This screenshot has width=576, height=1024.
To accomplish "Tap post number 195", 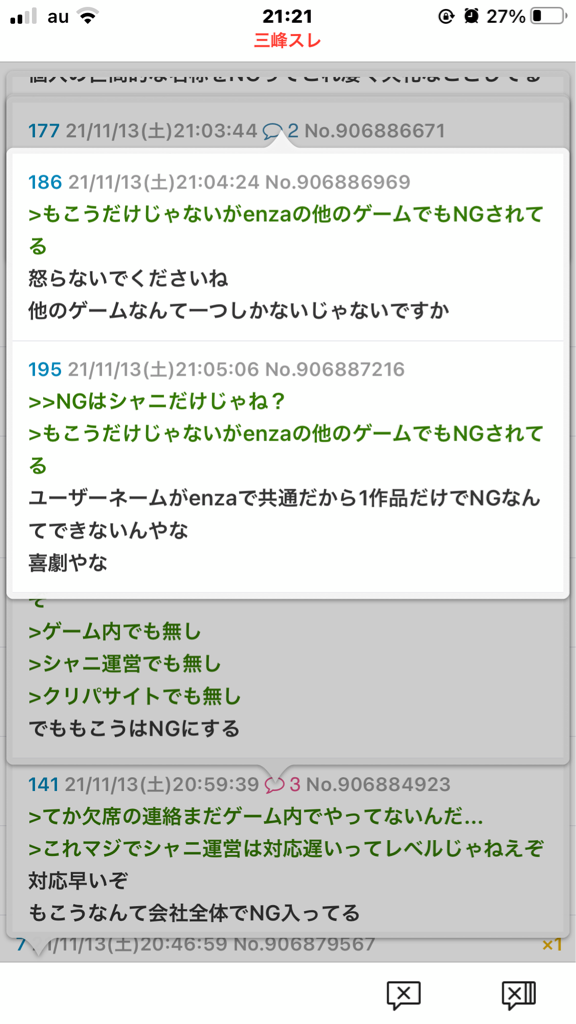I will click(44, 370).
